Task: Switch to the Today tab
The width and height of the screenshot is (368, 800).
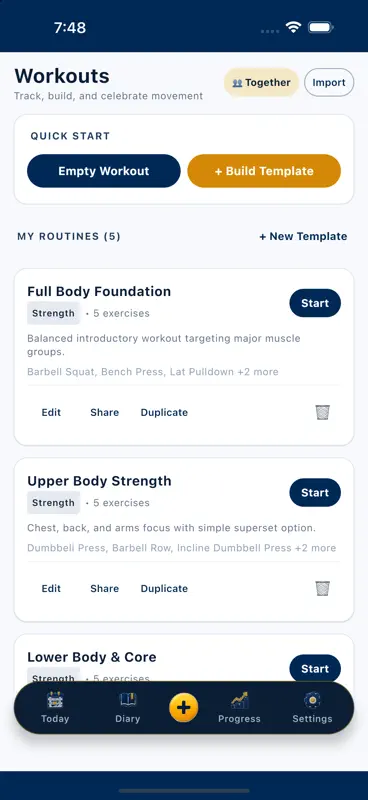Action: click(55, 708)
